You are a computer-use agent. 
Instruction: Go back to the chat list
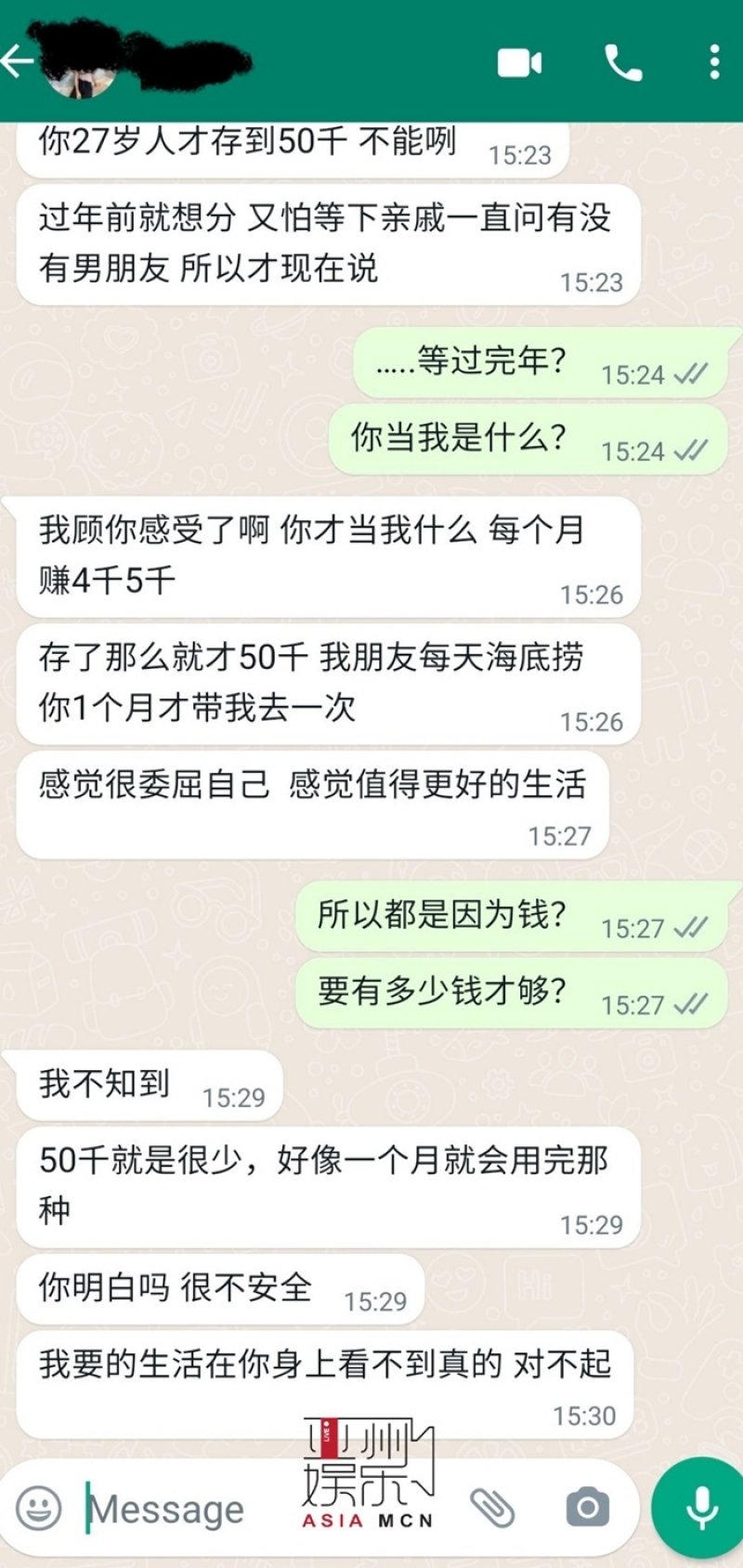click(x=17, y=61)
